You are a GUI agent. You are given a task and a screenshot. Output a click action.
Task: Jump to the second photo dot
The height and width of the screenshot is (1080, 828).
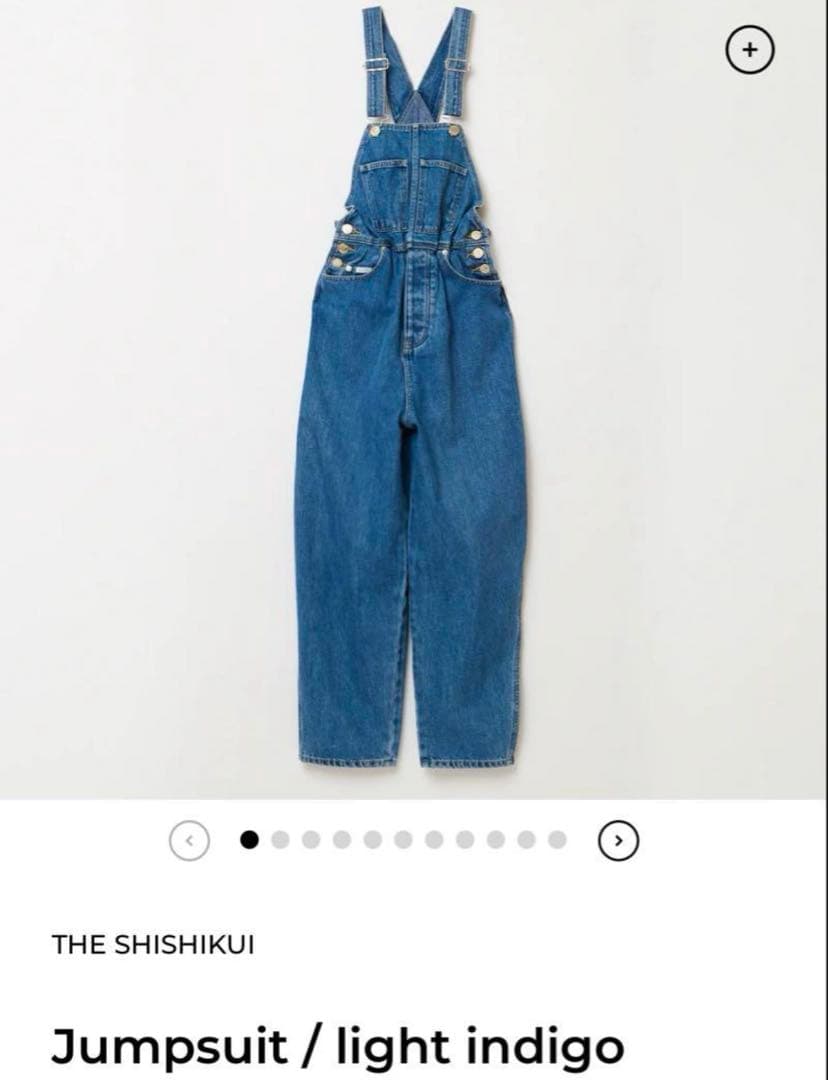coord(281,840)
